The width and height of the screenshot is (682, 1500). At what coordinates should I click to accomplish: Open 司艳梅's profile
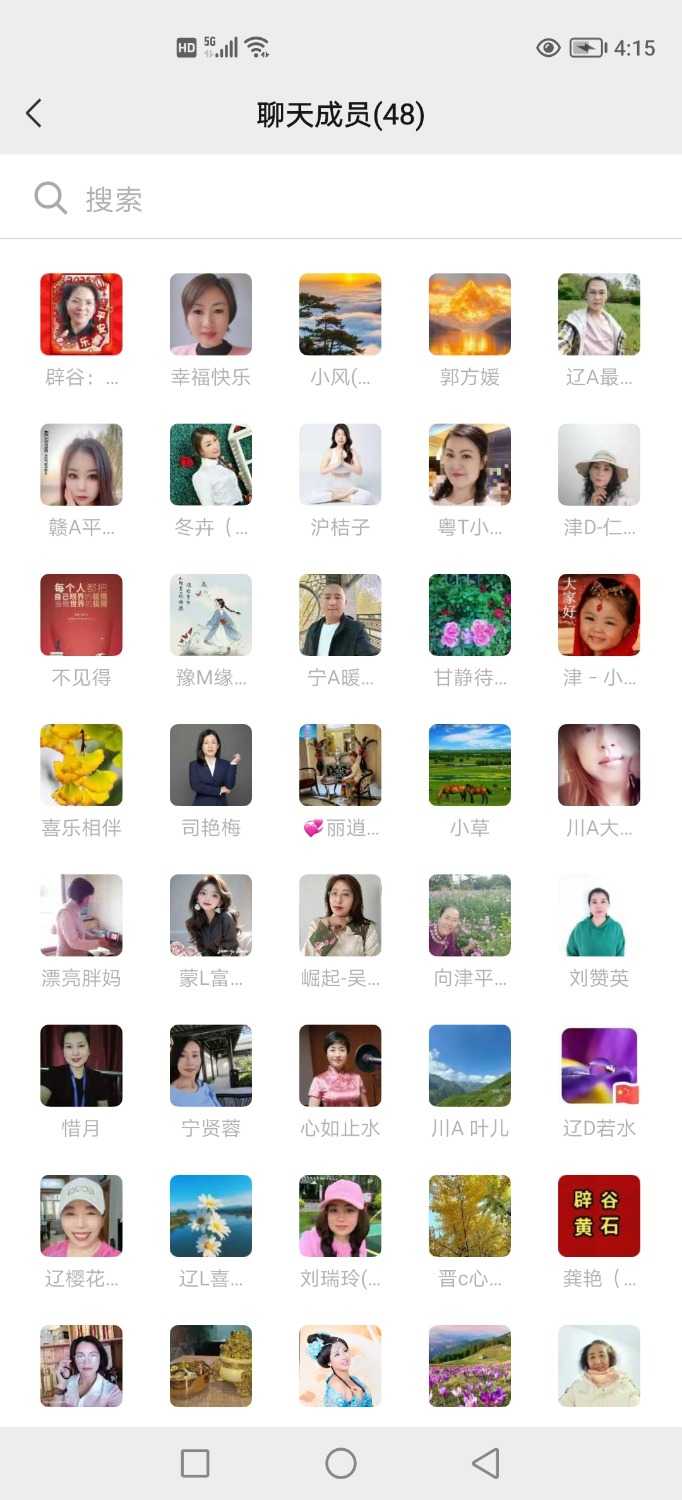tap(210, 764)
